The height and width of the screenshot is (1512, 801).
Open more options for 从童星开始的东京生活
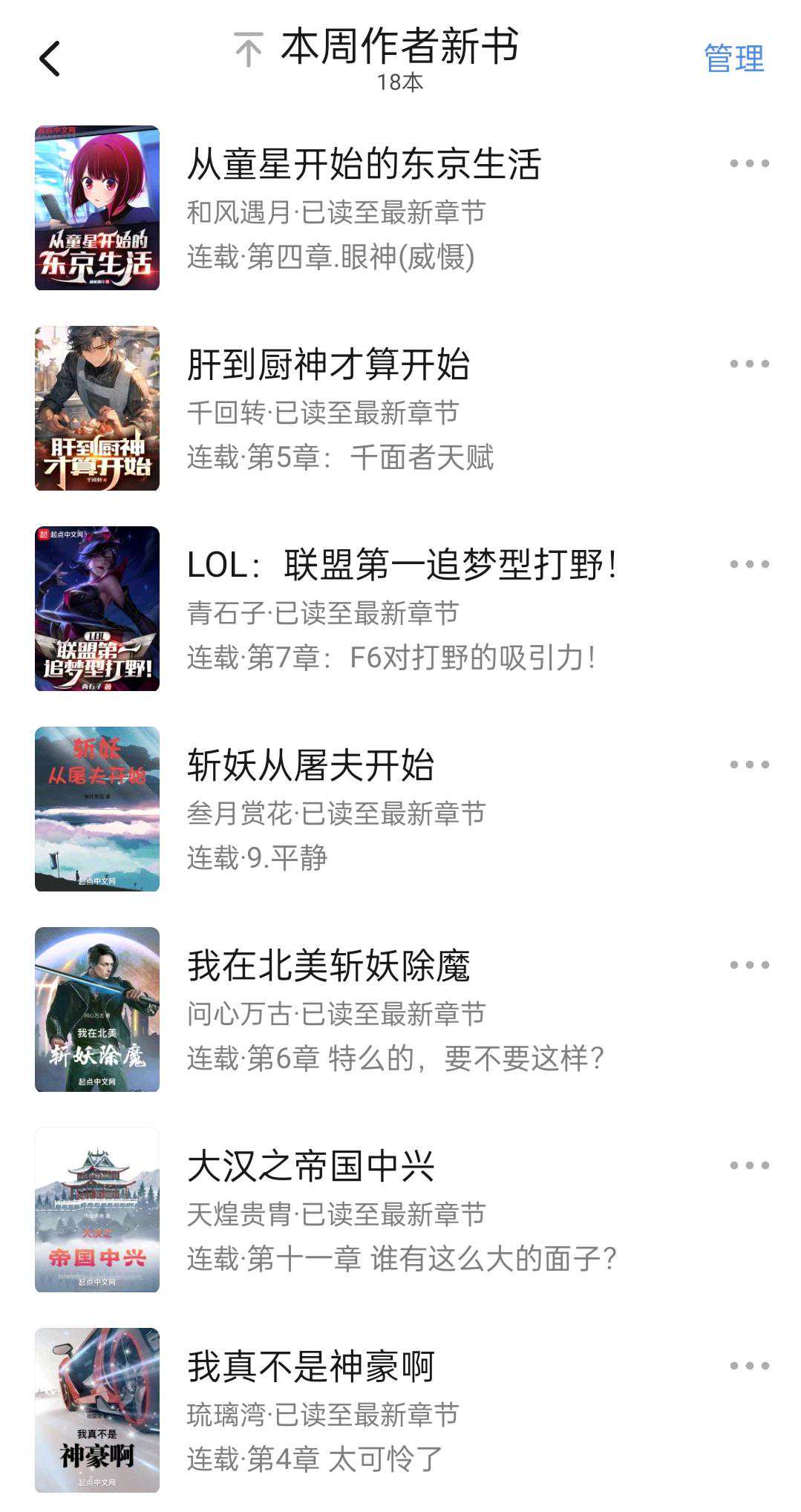pyautogui.click(x=749, y=163)
